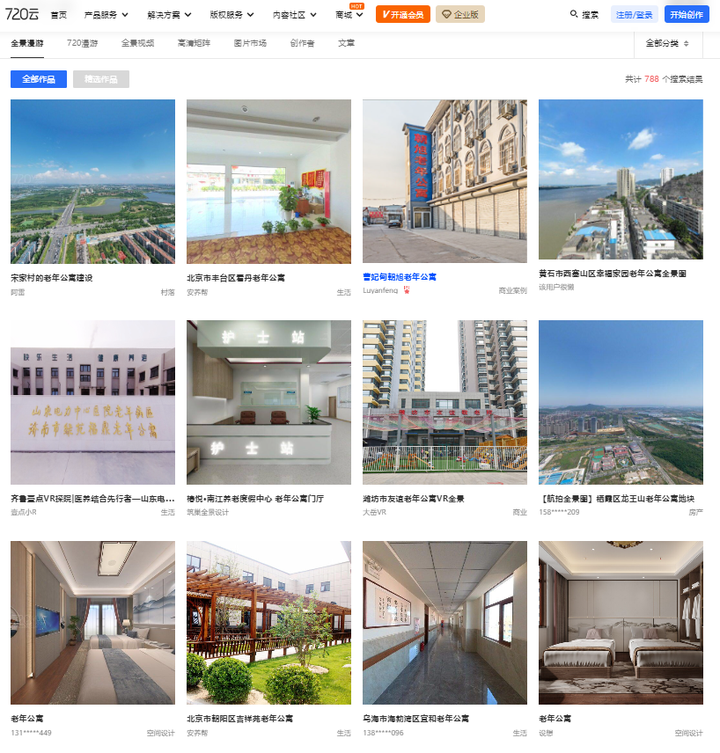Open the 企业版 enterprise option

(460, 15)
